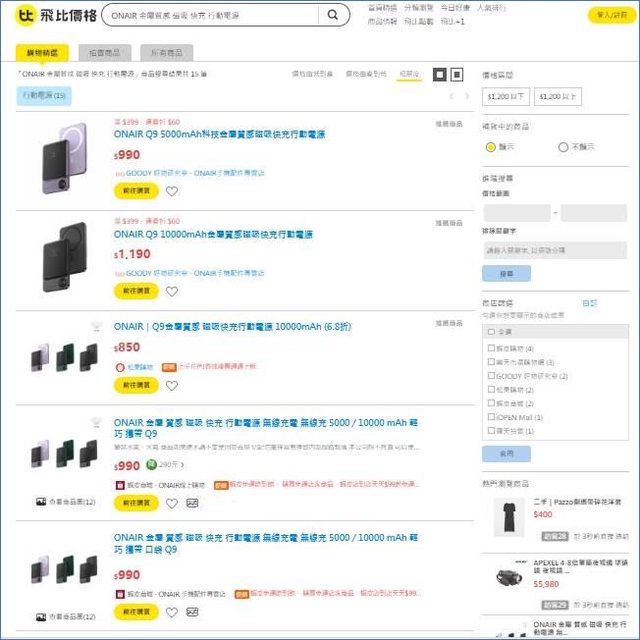Tap the 搜尋 button in advanced search

tap(506, 273)
